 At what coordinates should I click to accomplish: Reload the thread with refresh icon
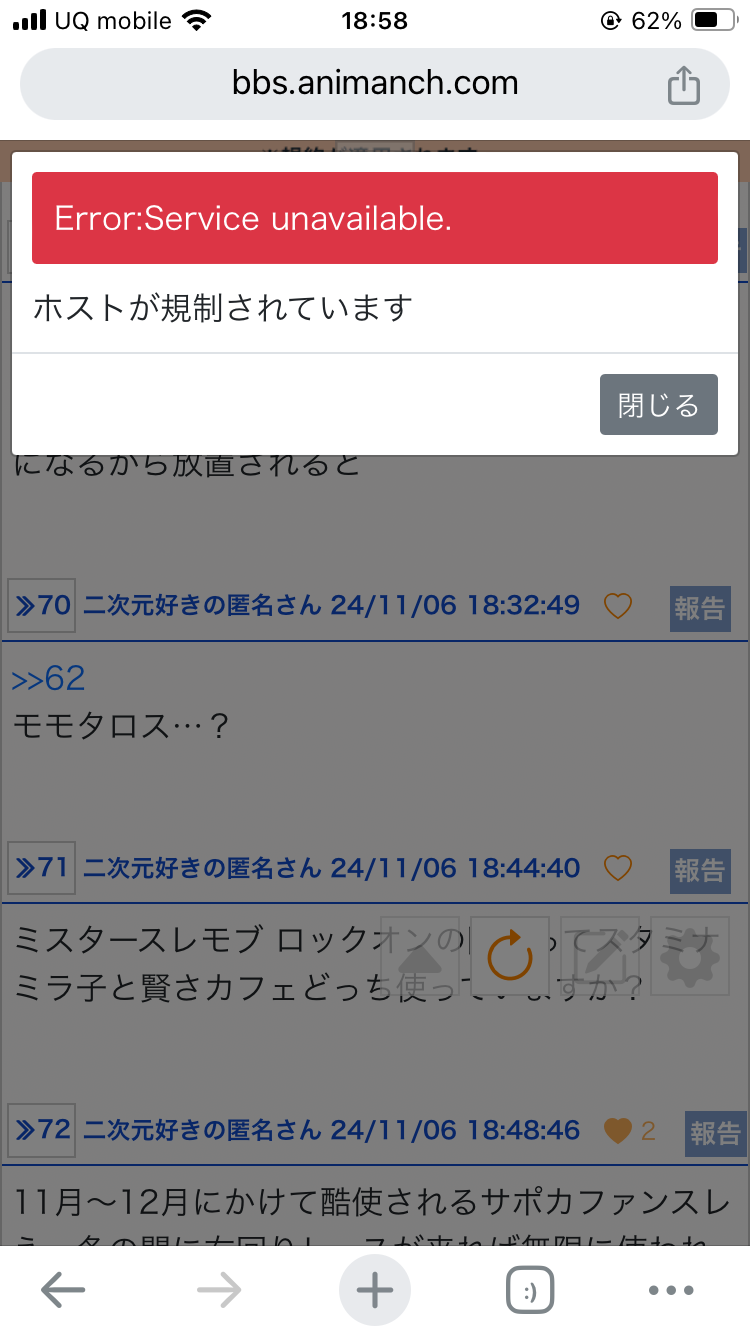coord(509,956)
